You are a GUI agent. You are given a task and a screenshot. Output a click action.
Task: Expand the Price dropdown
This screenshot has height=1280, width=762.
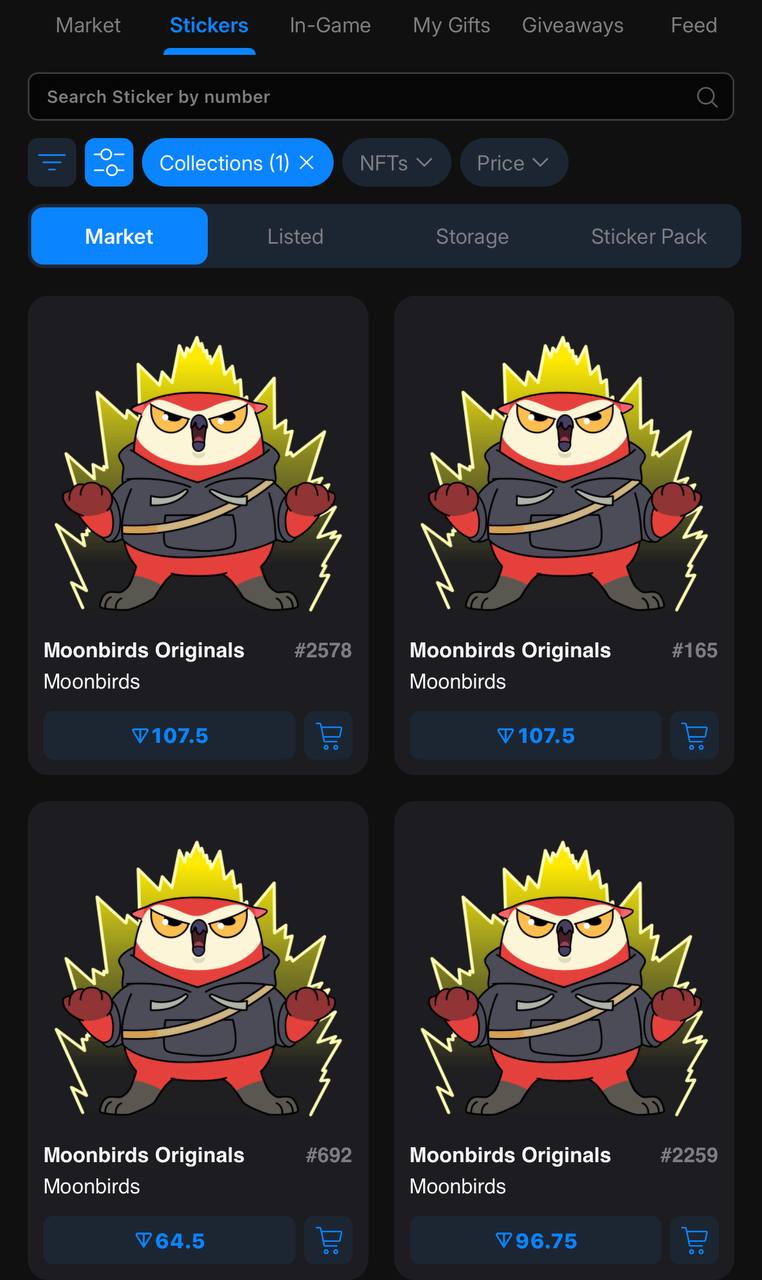(513, 162)
